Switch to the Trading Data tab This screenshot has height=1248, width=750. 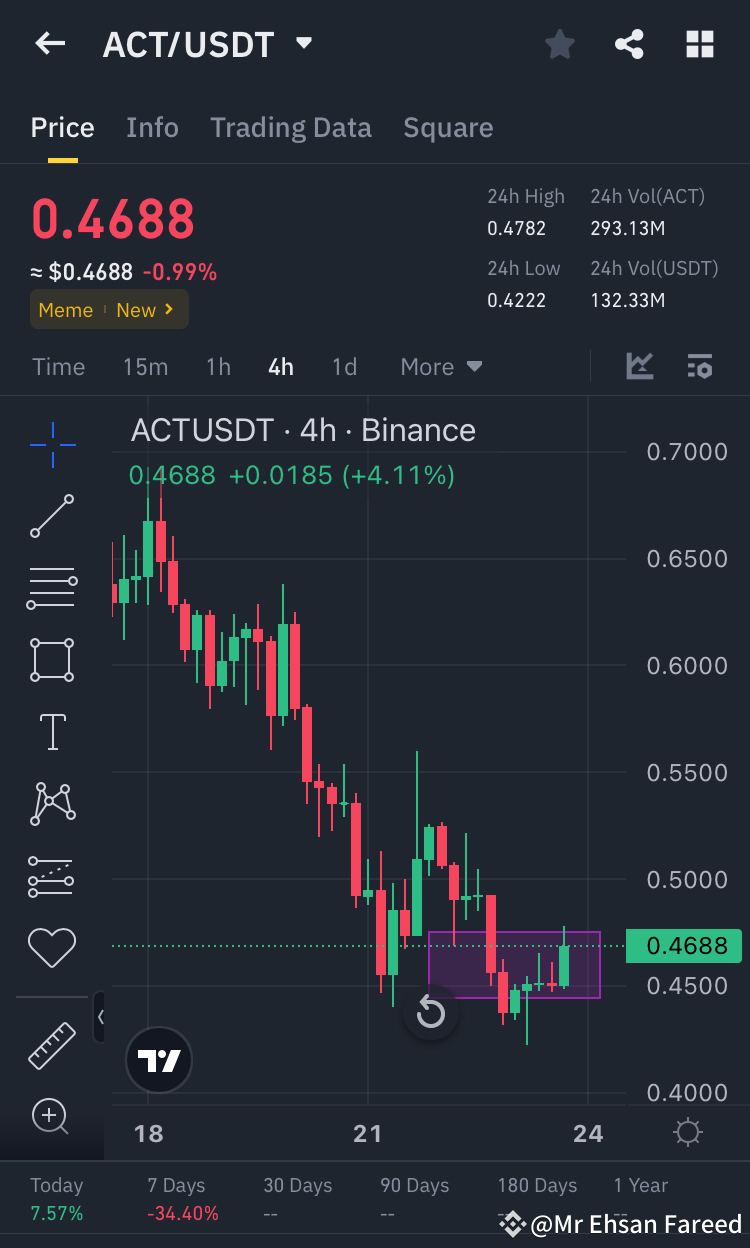tap(291, 127)
